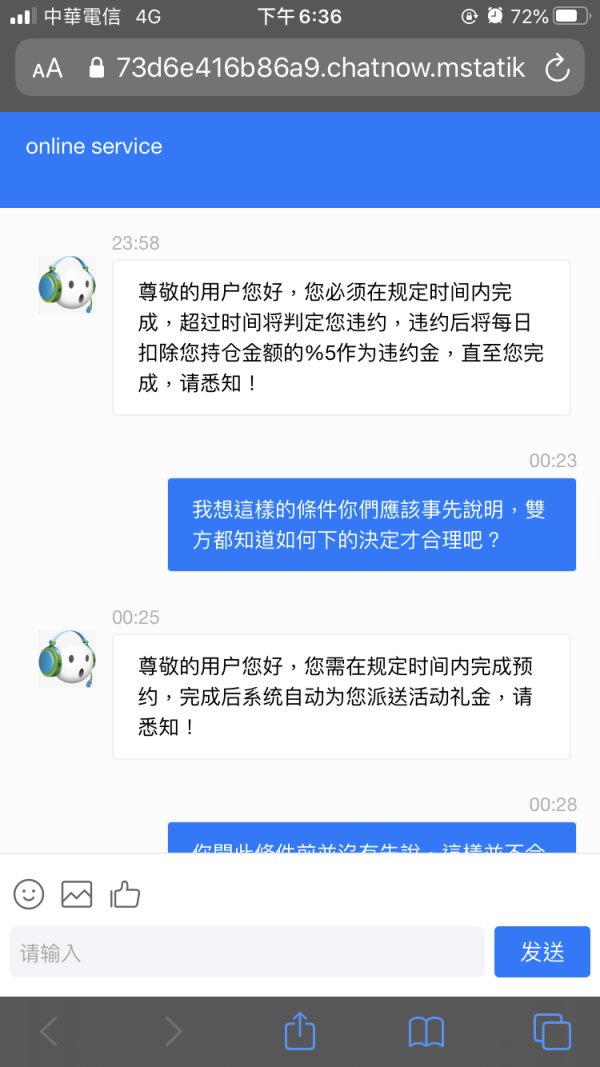The image size is (600, 1067).
Task: Focus the 请输入 message field
Action: click(x=247, y=952)
